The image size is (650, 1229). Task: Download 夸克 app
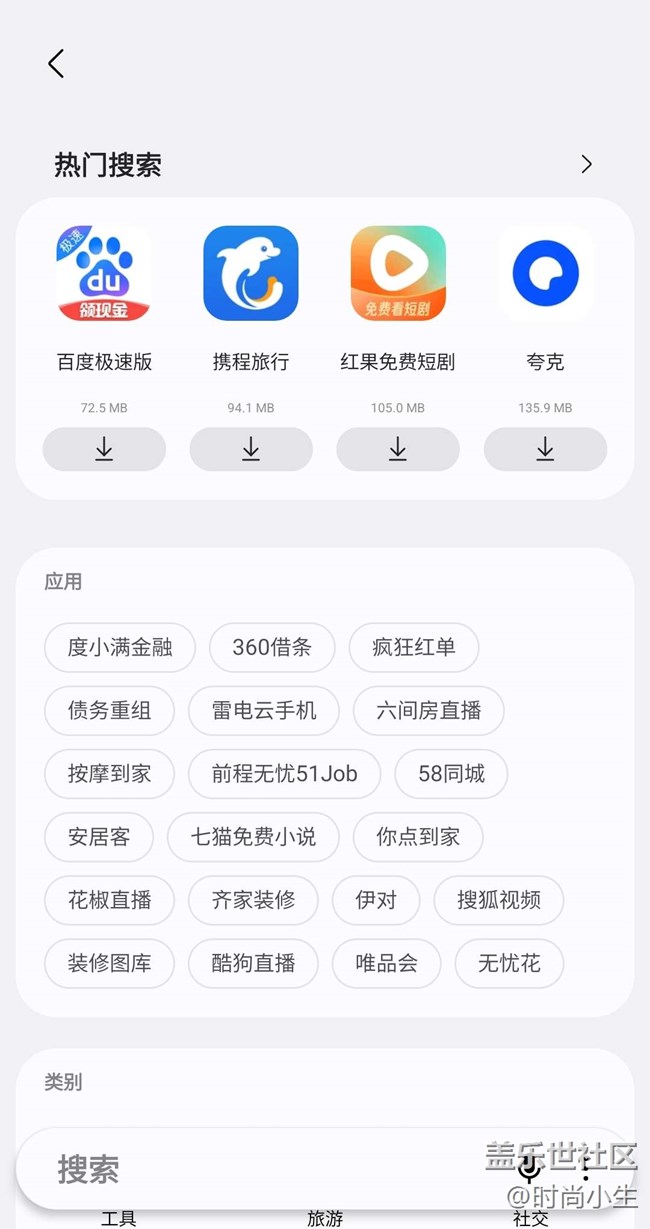pos(545,449)
